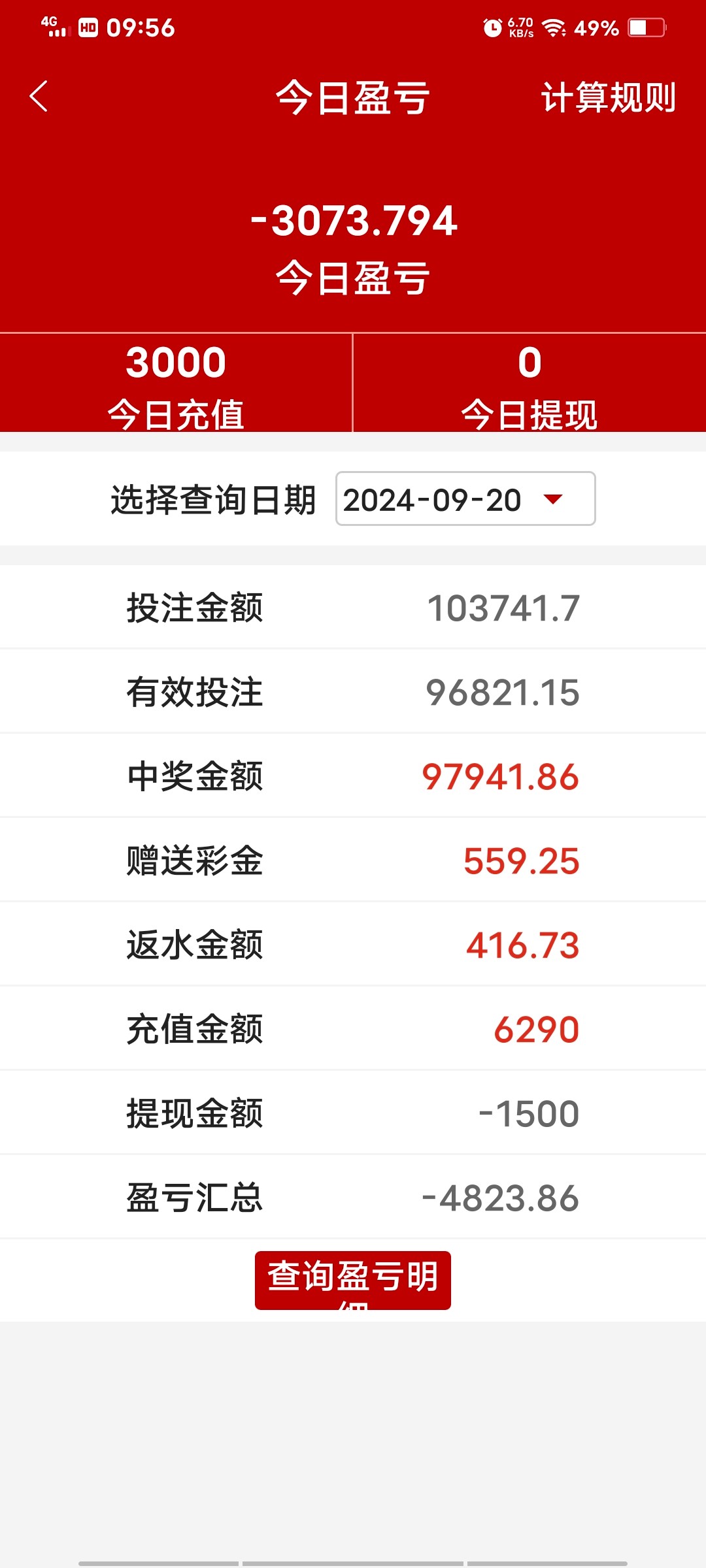
Task: Tap the 查询盈亏明细 button
Action: coord(353,1280)
